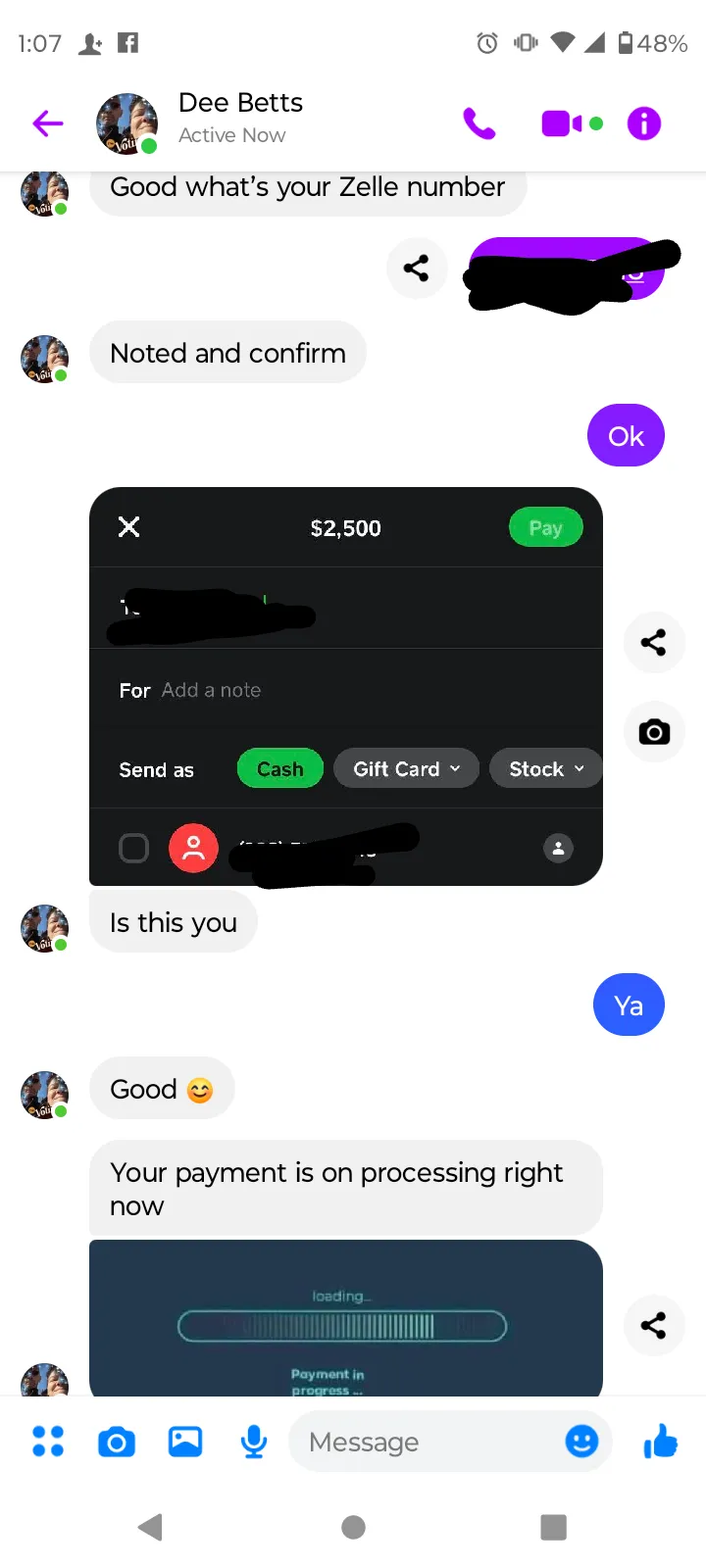Screen dimensions: 706x1568
Task: Share the payment in progress image
Action: coord(653,1326)
